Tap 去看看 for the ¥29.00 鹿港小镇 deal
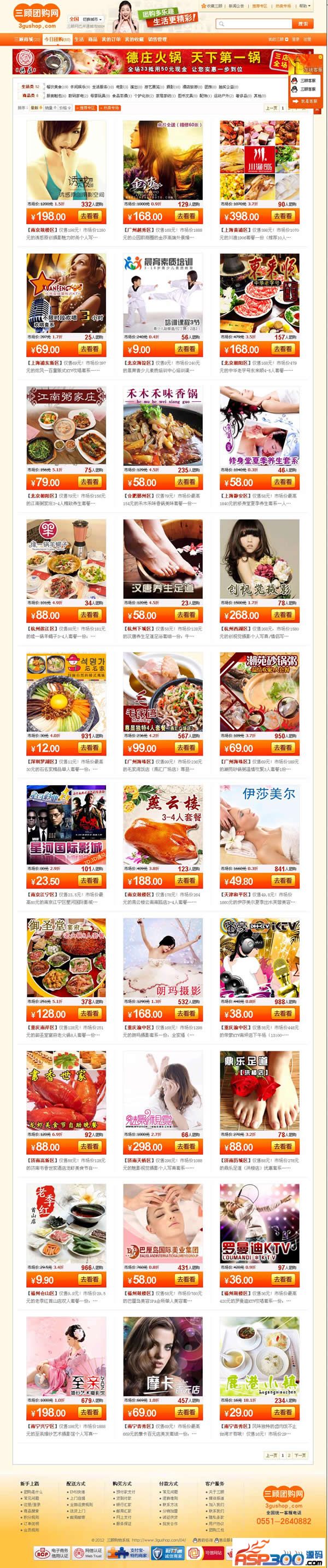The width and height of the screenshot is (328, 1568). coord(283,1412)
